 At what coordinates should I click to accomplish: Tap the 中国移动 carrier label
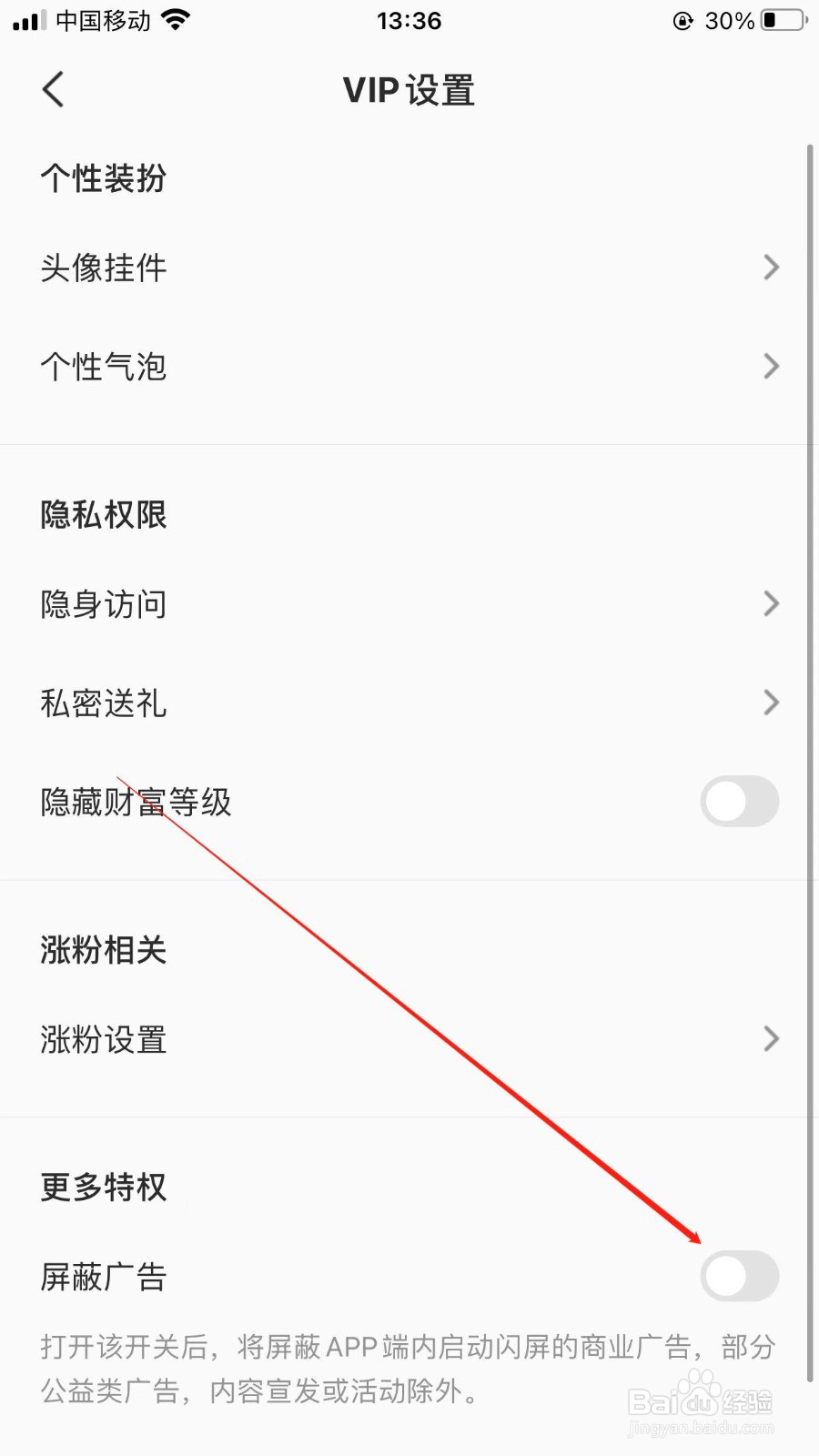[x=100, y=20]
